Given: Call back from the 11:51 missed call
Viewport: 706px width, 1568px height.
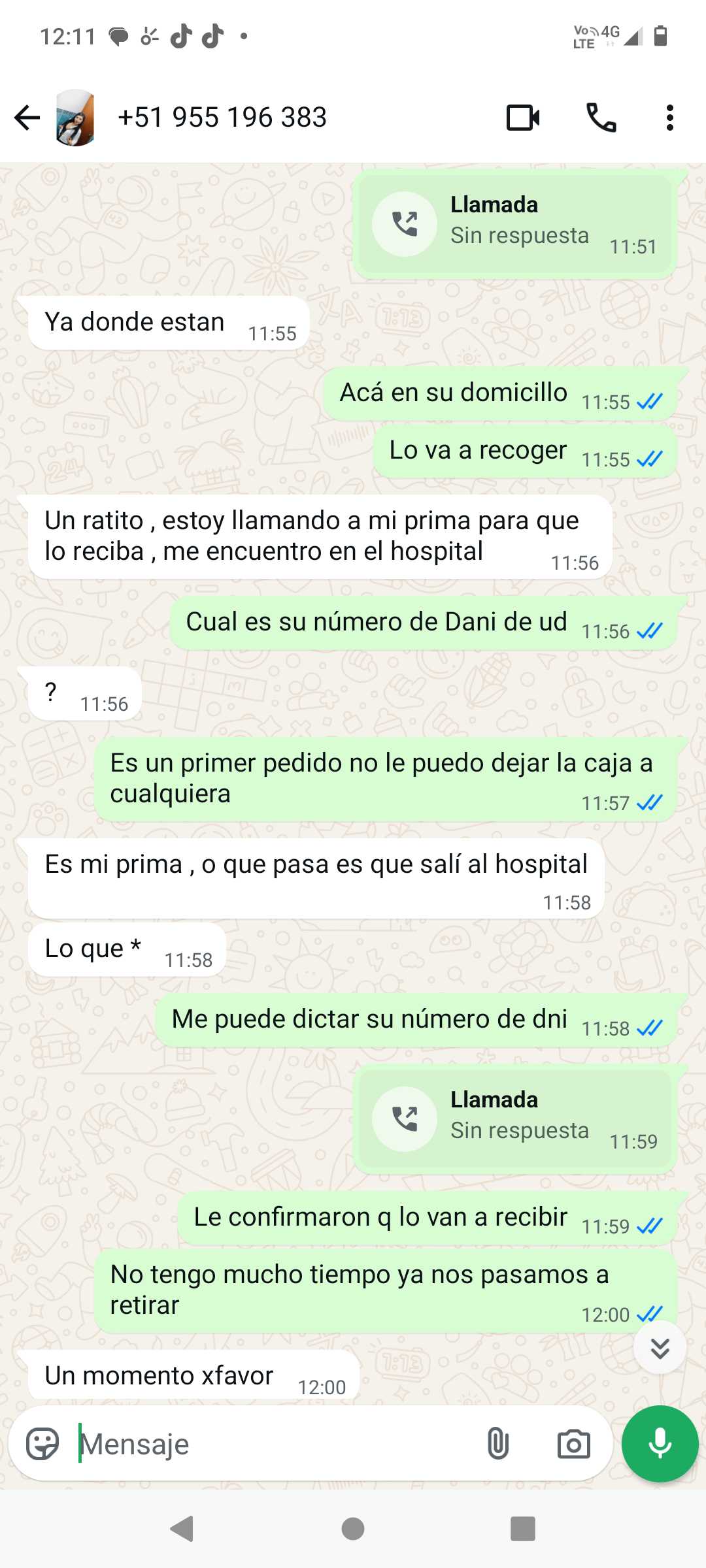Looking at the screenshot, I should [405, 224].
